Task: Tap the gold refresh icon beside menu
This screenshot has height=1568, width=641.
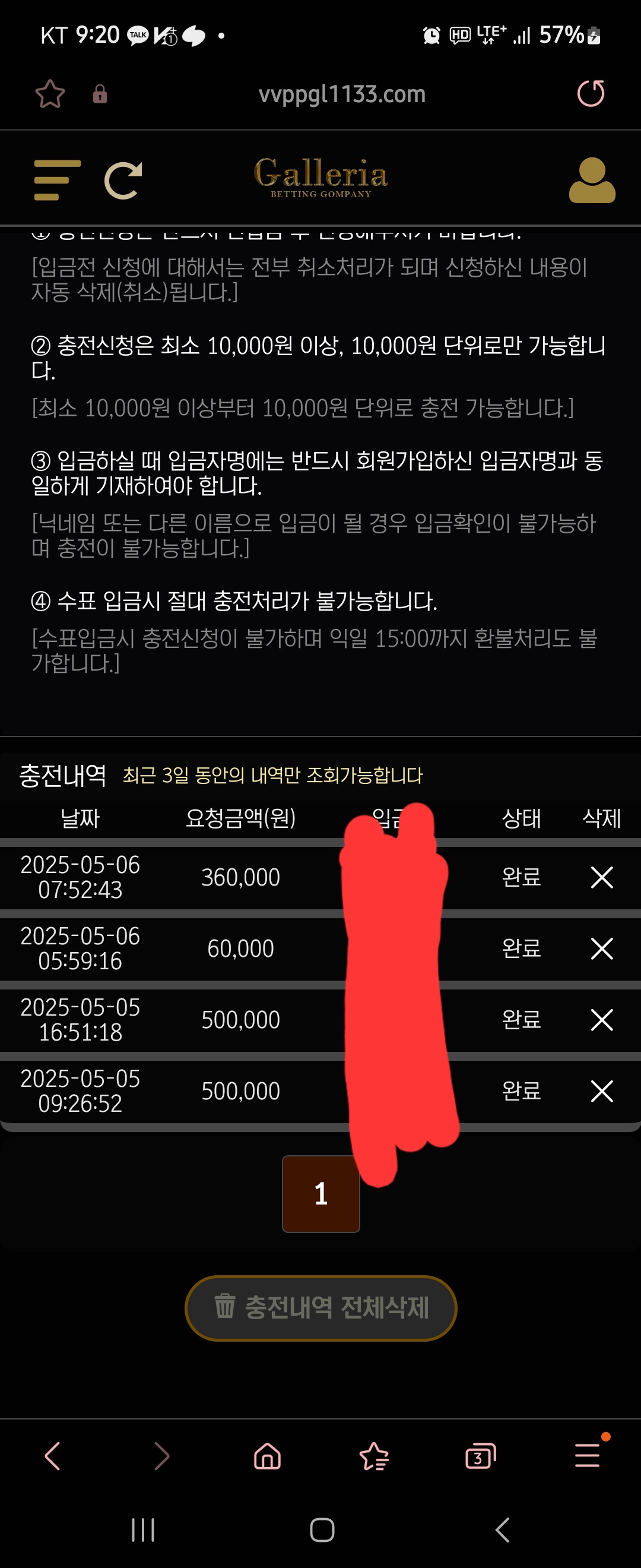Action: pyautogui.click(x=123, y=180)
